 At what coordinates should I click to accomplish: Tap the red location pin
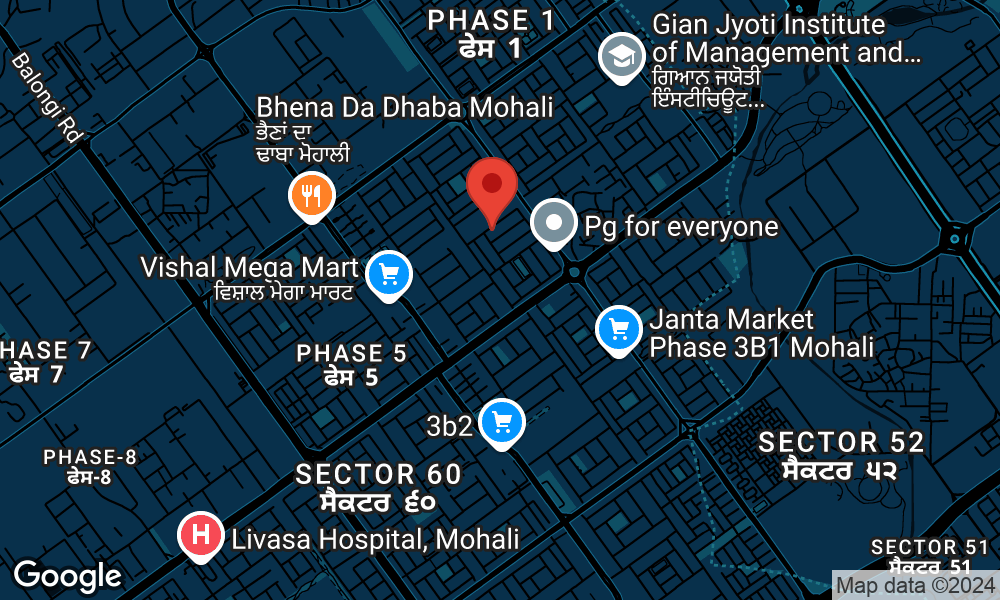click(491, 187)
